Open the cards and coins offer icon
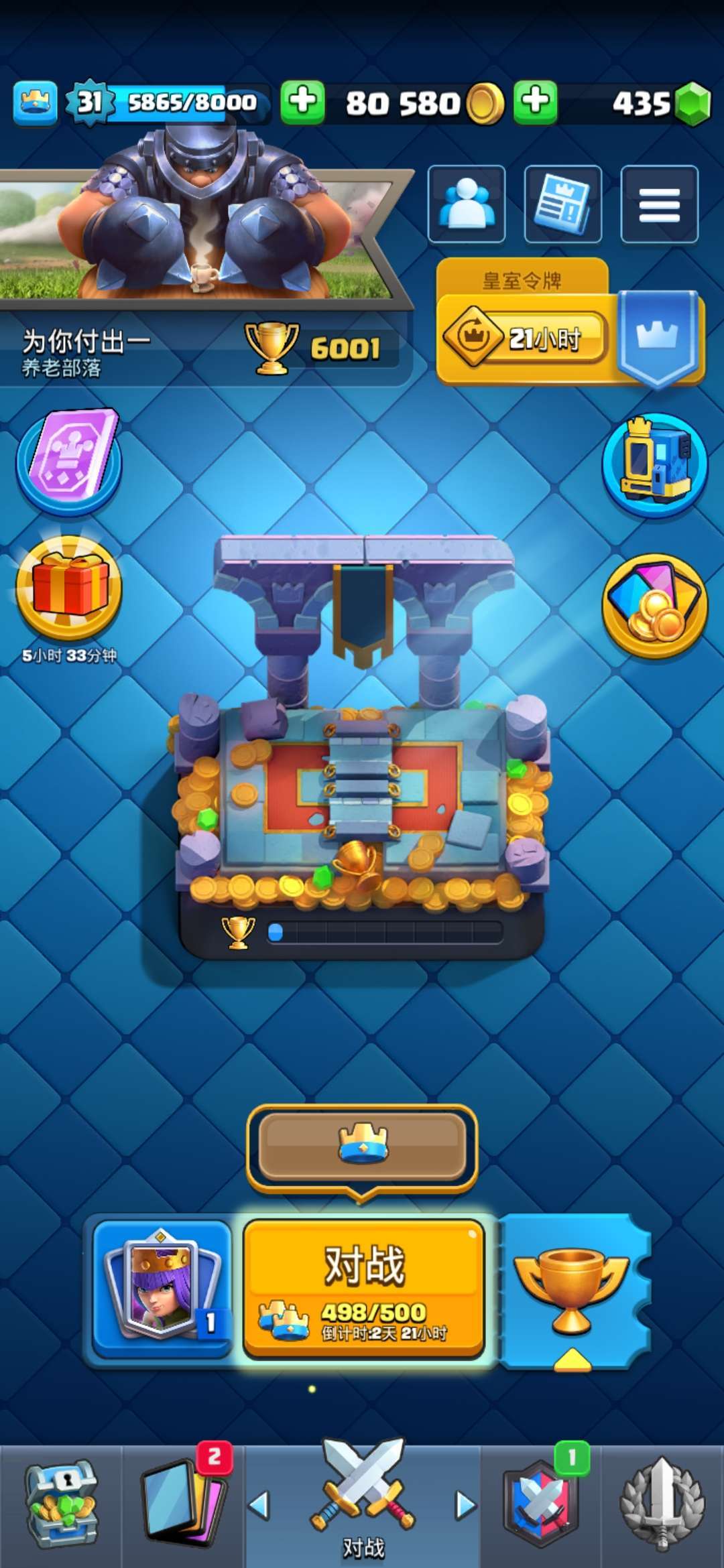Screen dimensions: 724x1568 655,606
